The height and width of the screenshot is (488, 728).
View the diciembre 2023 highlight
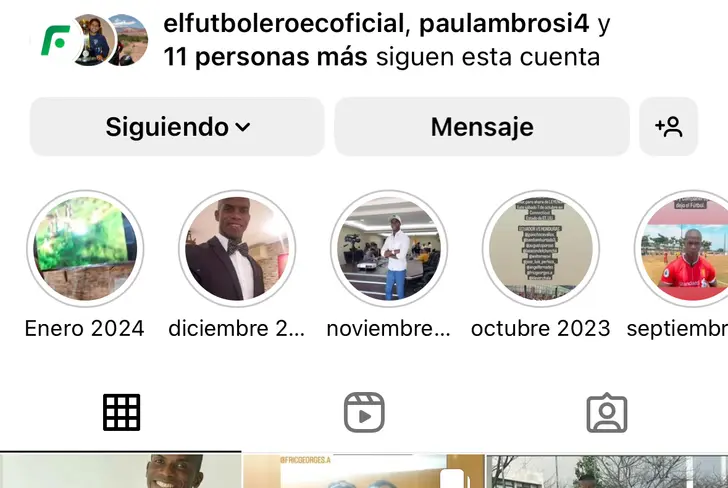point(237,249)
